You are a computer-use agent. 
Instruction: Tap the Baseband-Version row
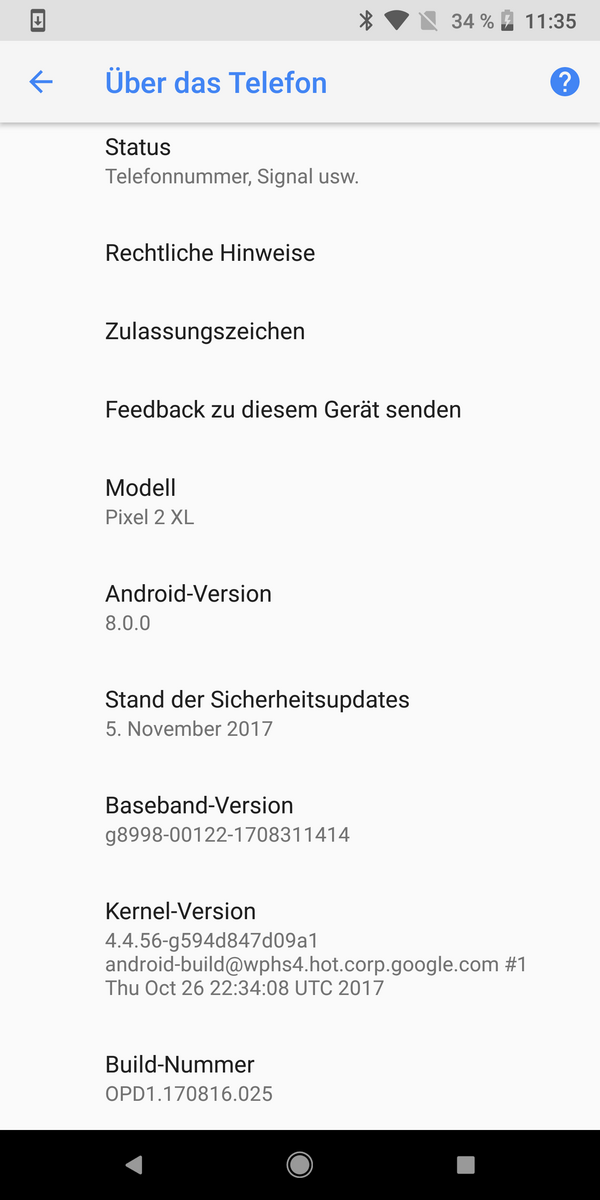[300, 819]
